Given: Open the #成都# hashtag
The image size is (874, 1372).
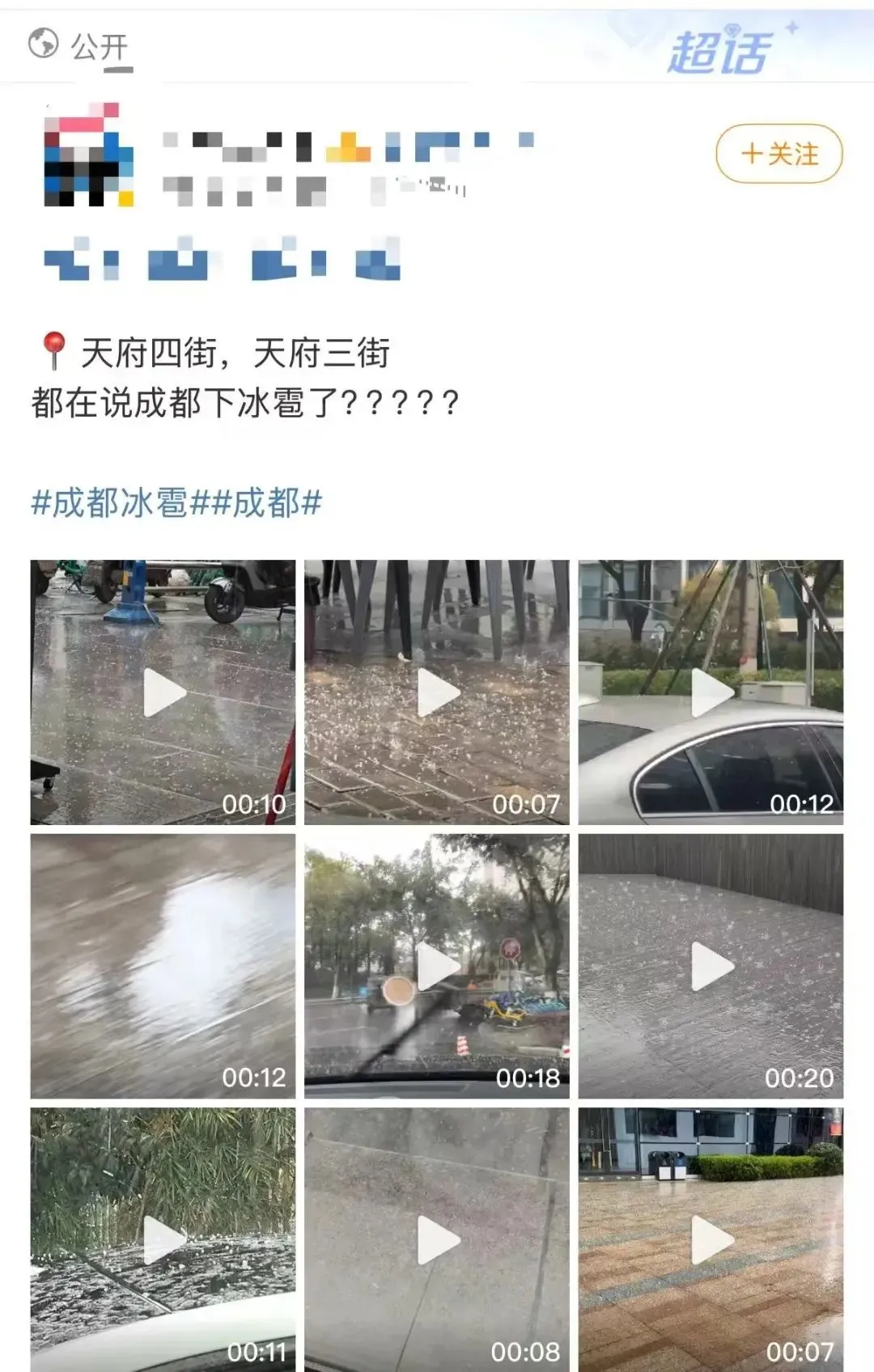Looking at the screenshot, I should (267, 502).
